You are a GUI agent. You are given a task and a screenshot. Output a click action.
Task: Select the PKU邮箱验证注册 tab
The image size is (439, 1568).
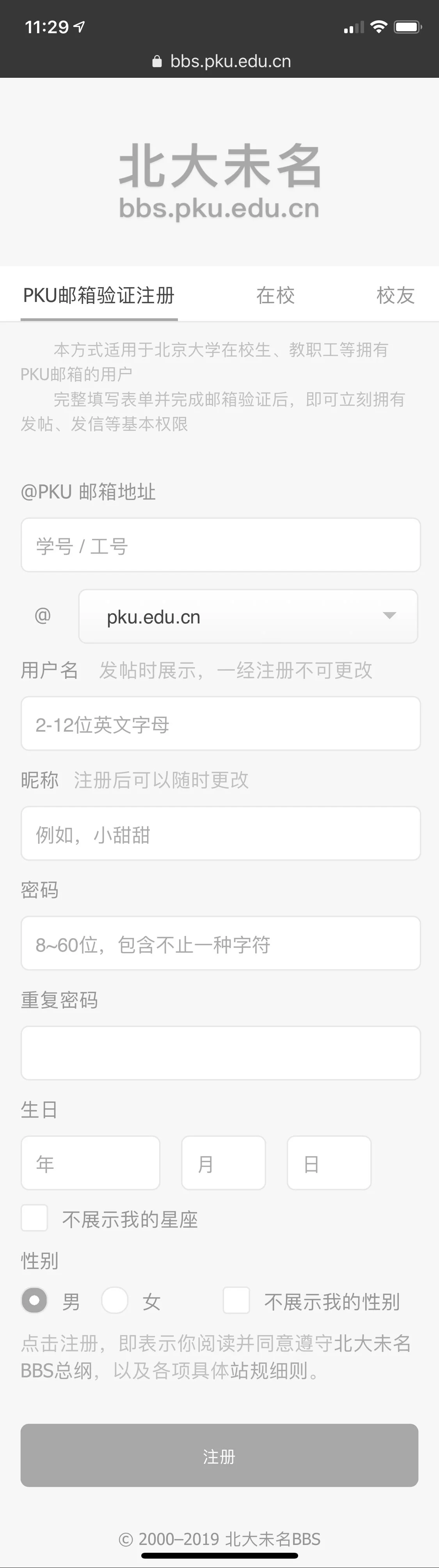pos(99,295)
